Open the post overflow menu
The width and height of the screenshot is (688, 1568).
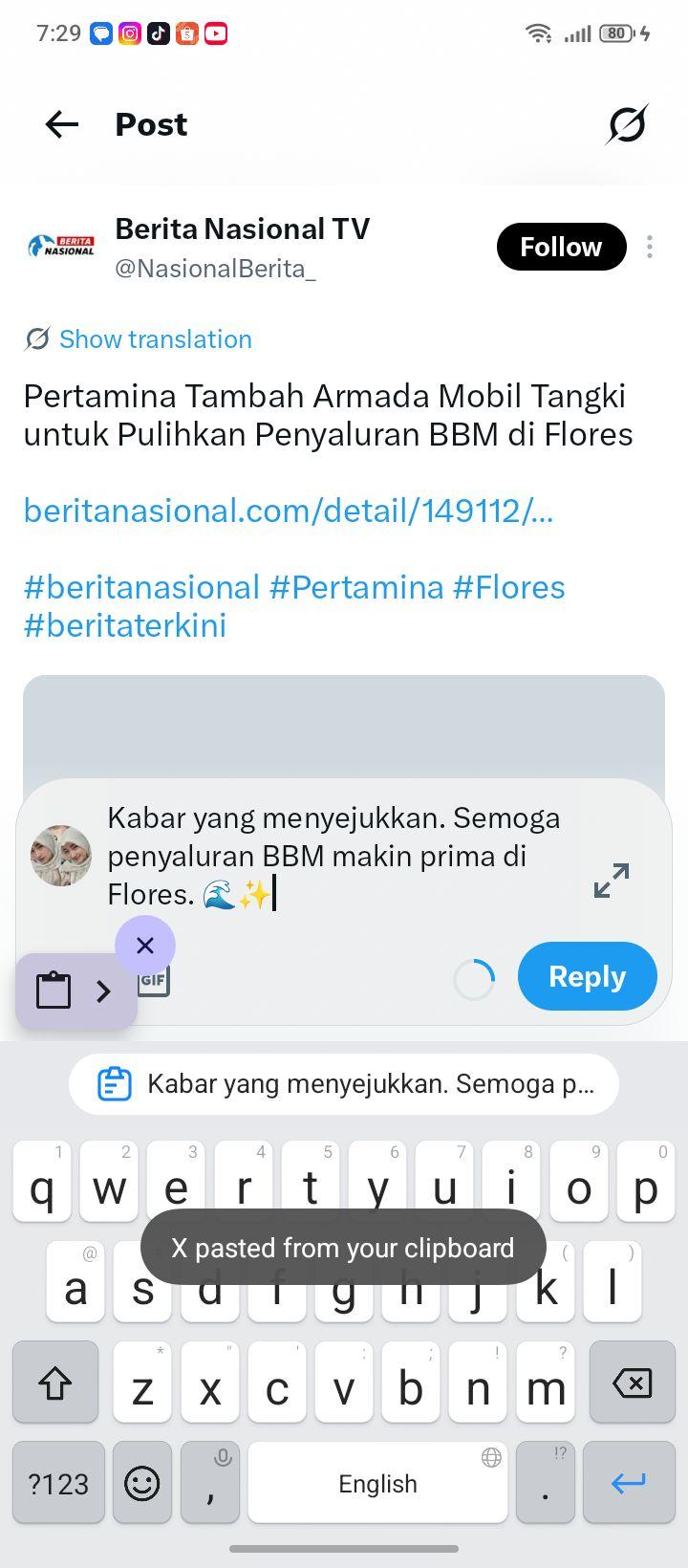(650, 247)
